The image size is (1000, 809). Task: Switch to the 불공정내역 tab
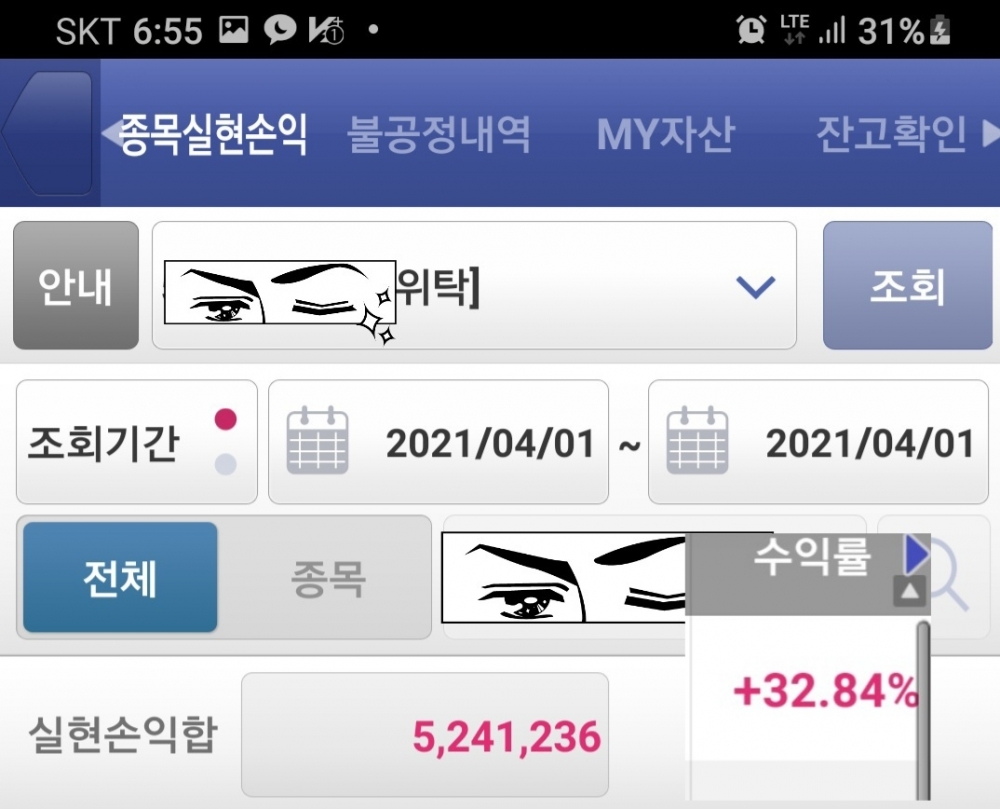439,135
